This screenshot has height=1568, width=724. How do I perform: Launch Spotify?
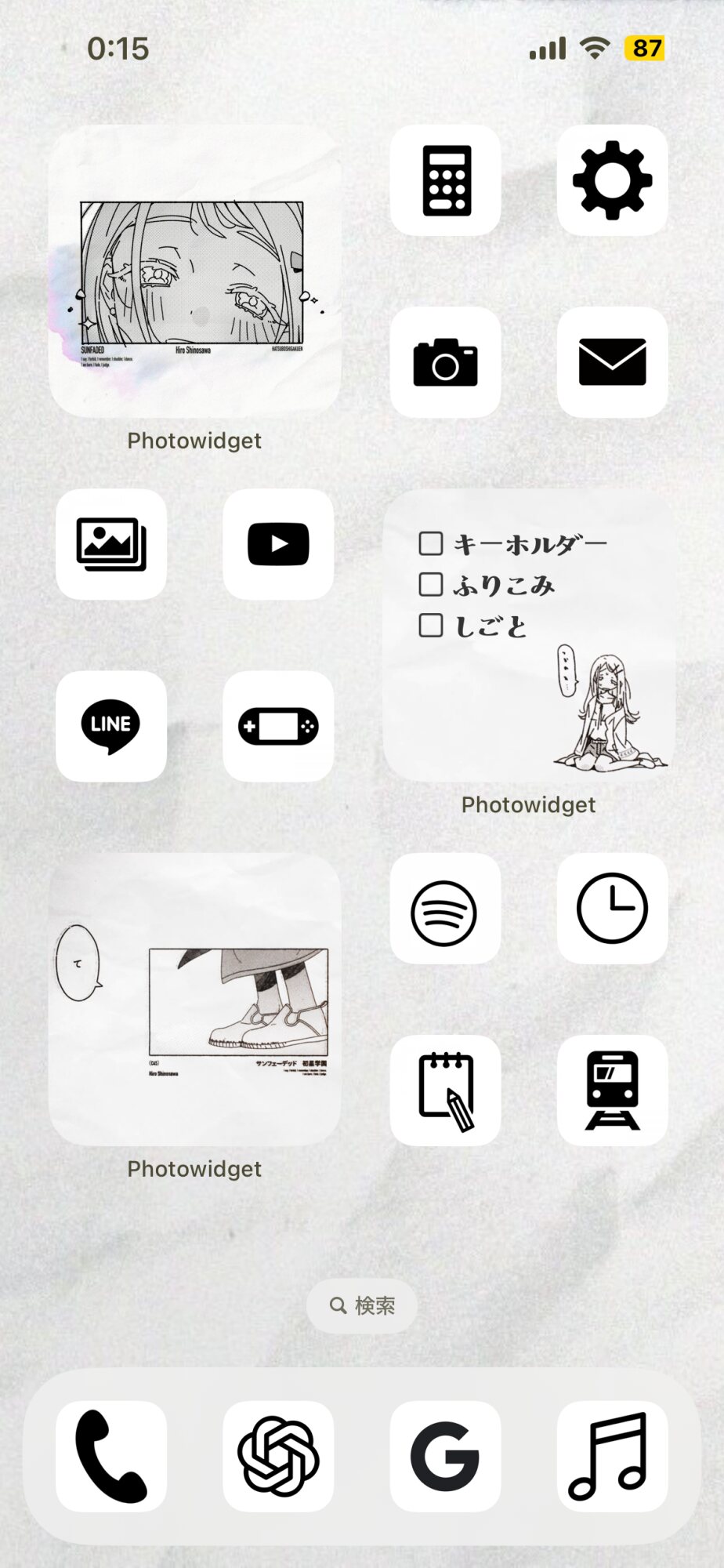[445, 909]
